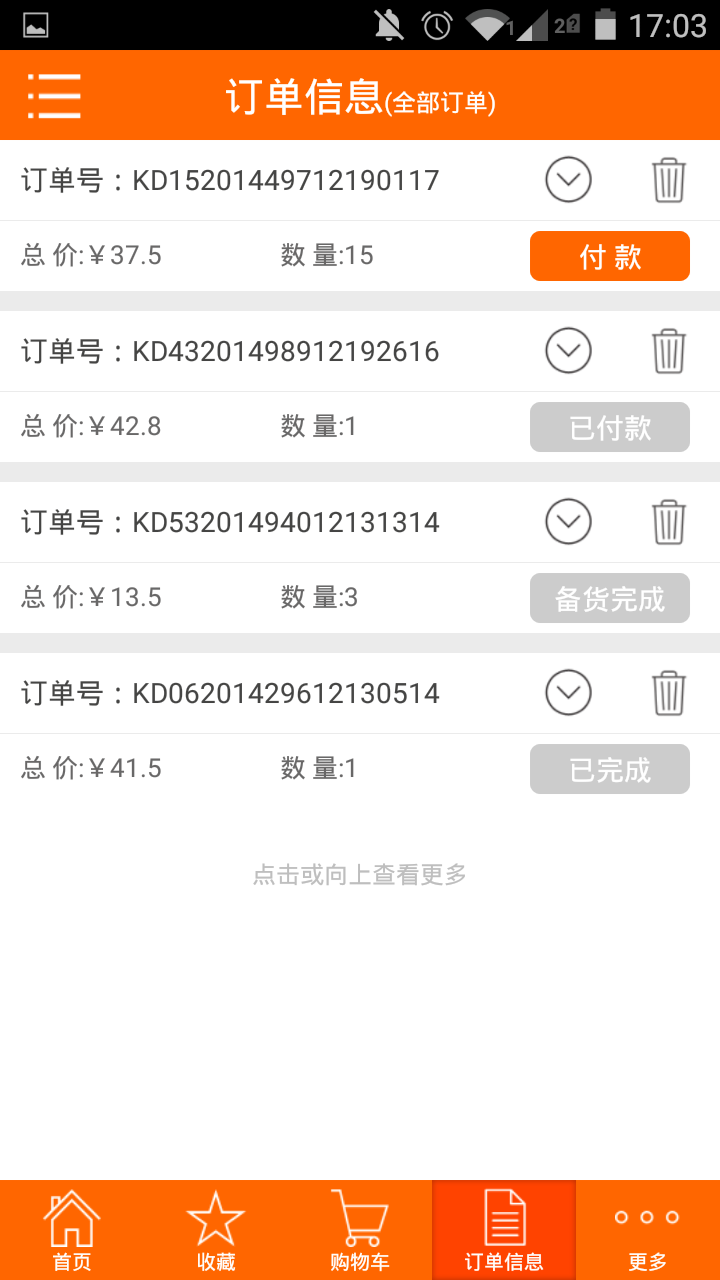Delete order KD06201429612130514
The height and width of the screenshot is (1280, 720).
click(x=669, y=693)
